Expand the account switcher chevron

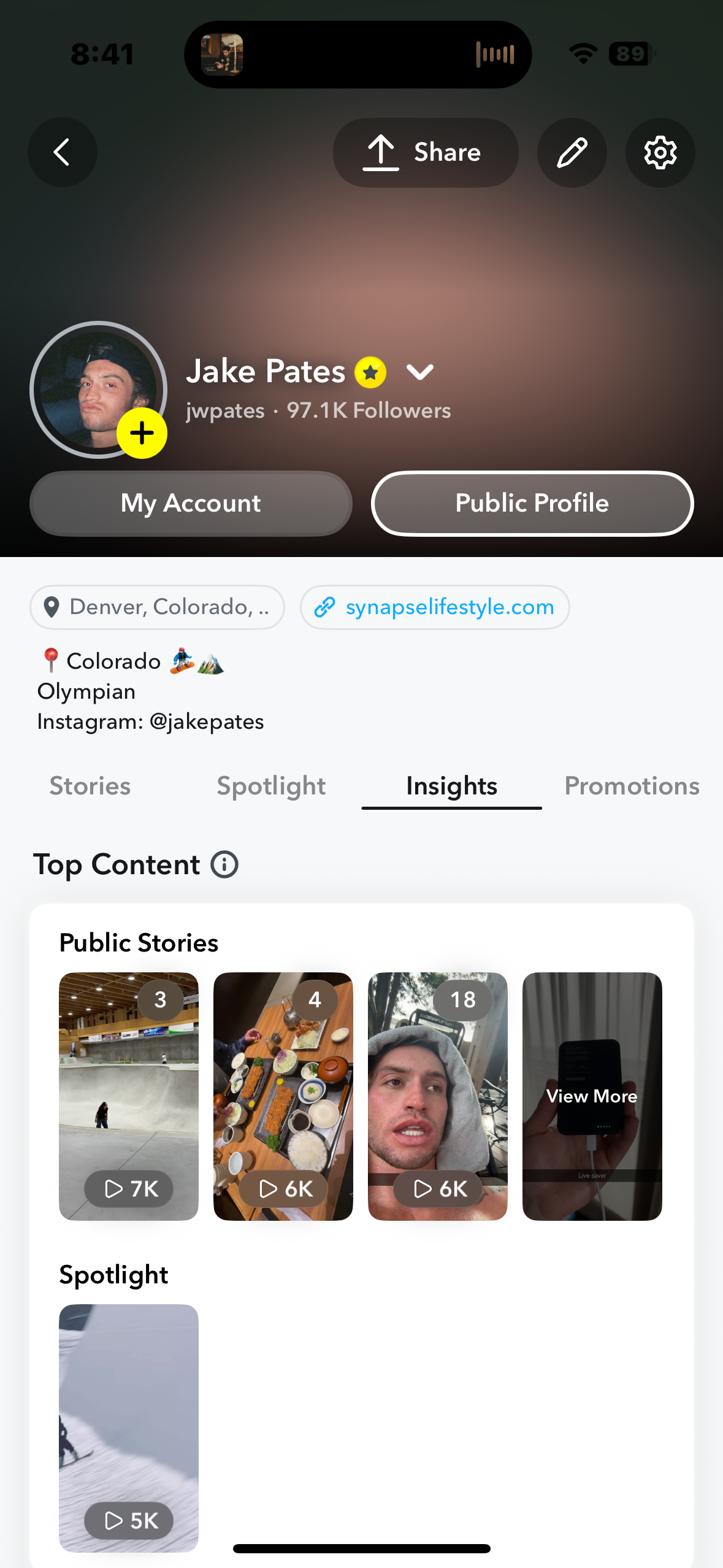pos(420,372)
